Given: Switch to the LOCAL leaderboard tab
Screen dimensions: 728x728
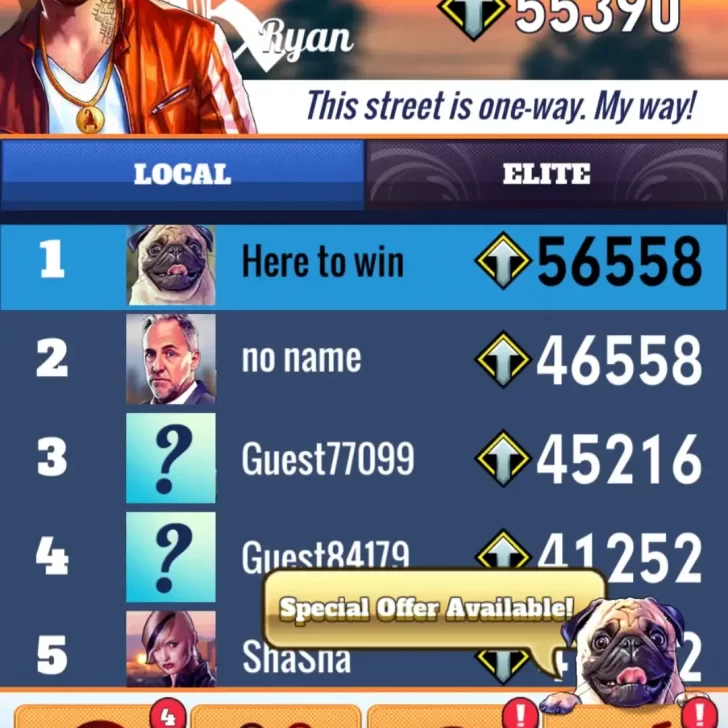Looking at the screenshot, I should (182, 174).
